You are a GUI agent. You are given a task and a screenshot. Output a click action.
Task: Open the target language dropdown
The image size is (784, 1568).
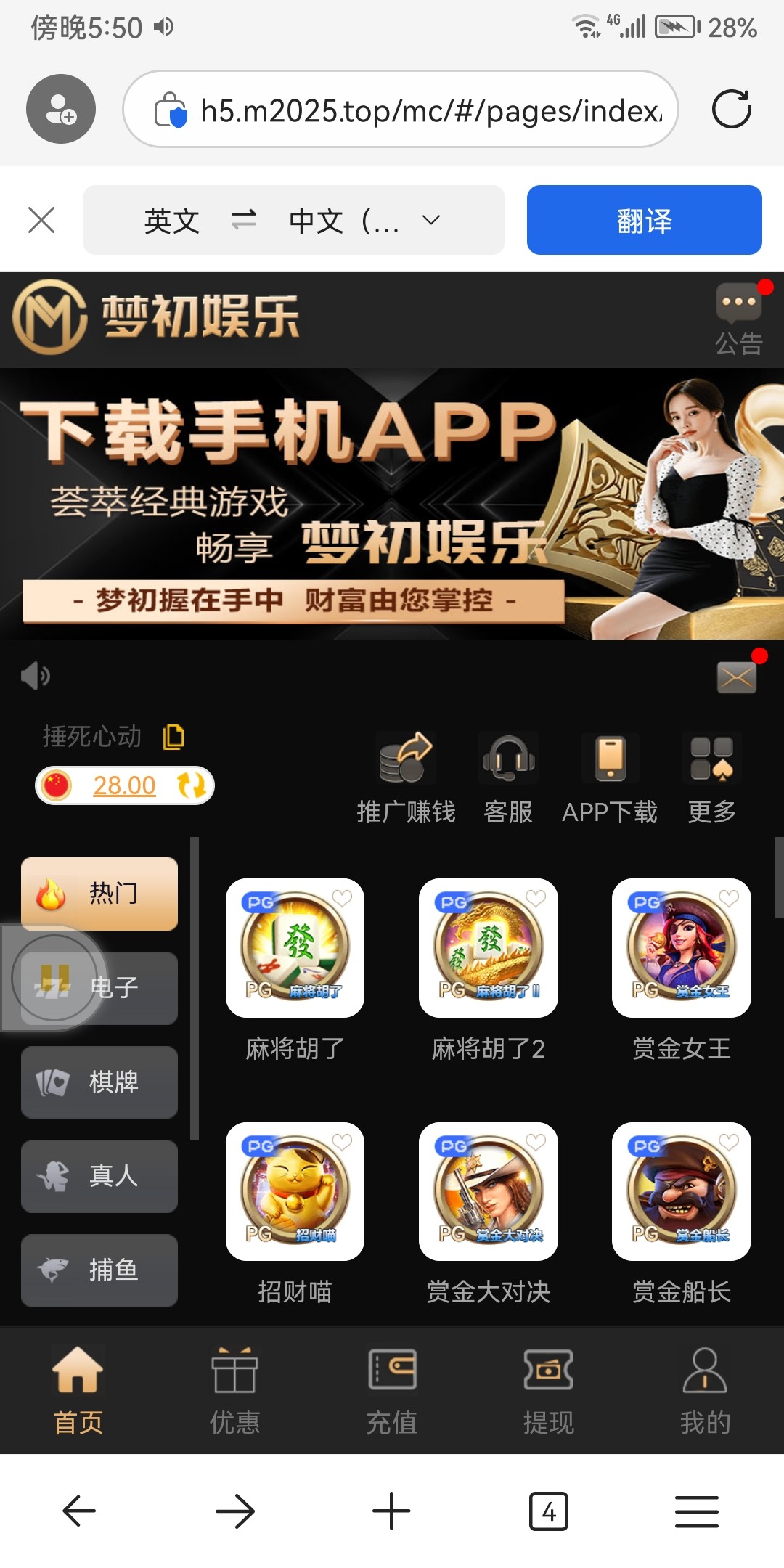431,220
